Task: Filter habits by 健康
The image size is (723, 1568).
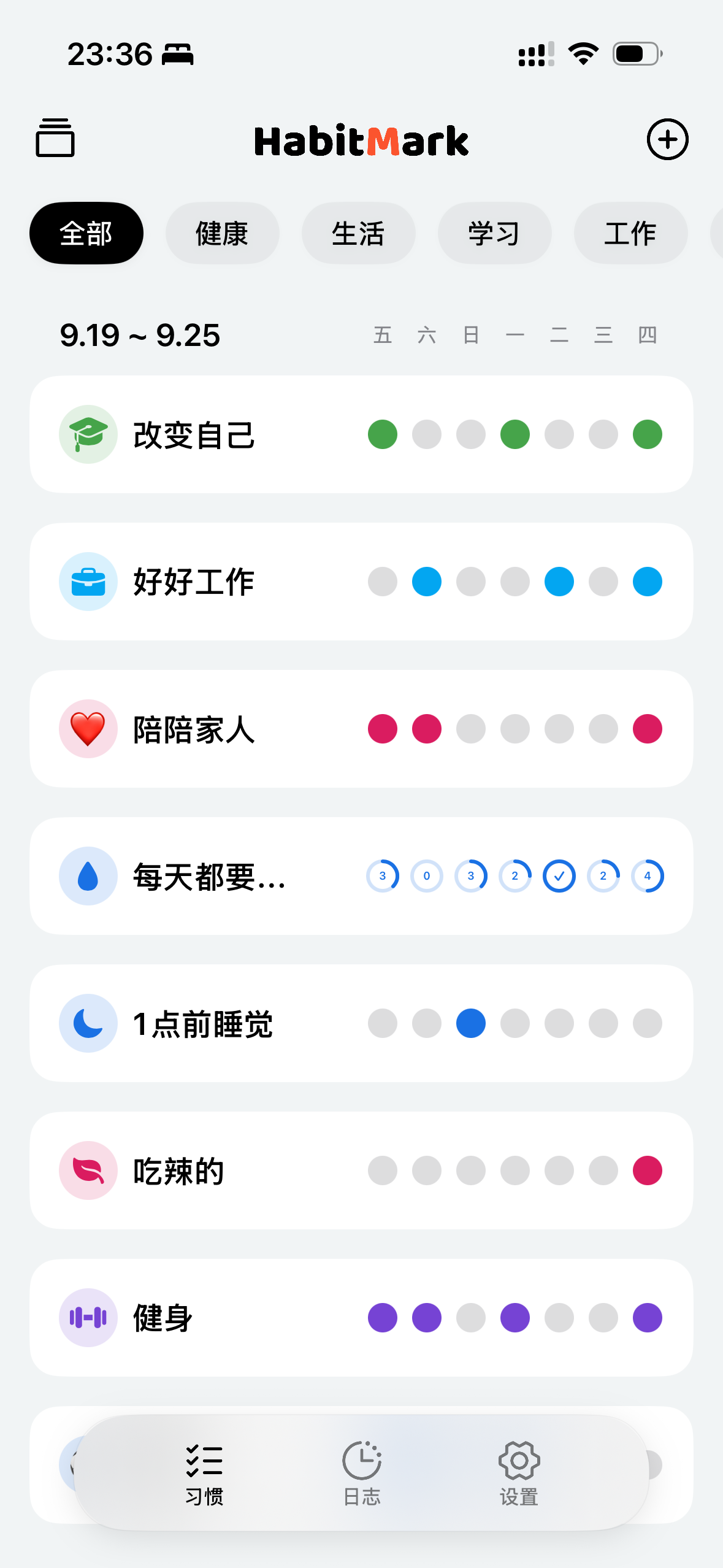Action: pyautogui.click(x=222, y=233)
